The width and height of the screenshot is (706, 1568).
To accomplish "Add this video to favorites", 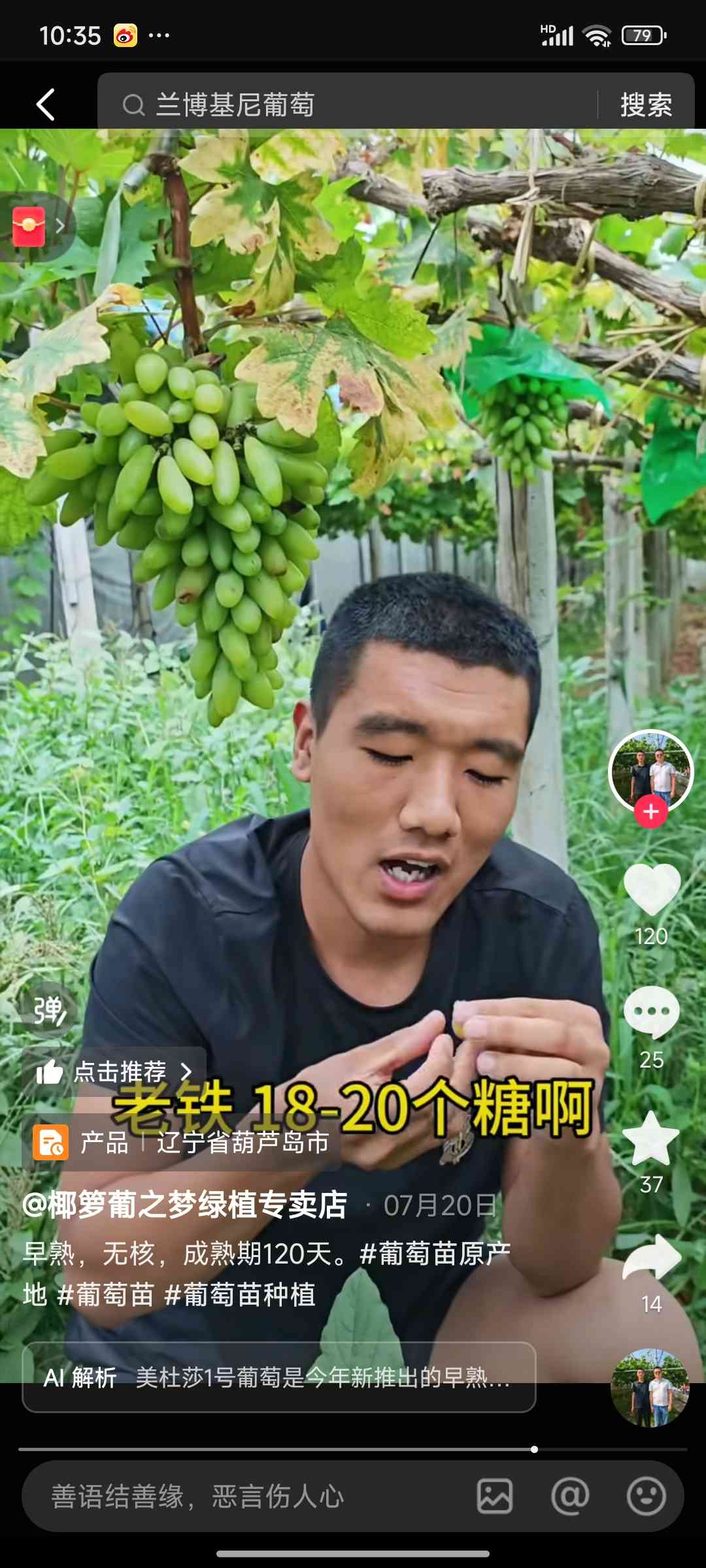I will tap(651, 1139).
